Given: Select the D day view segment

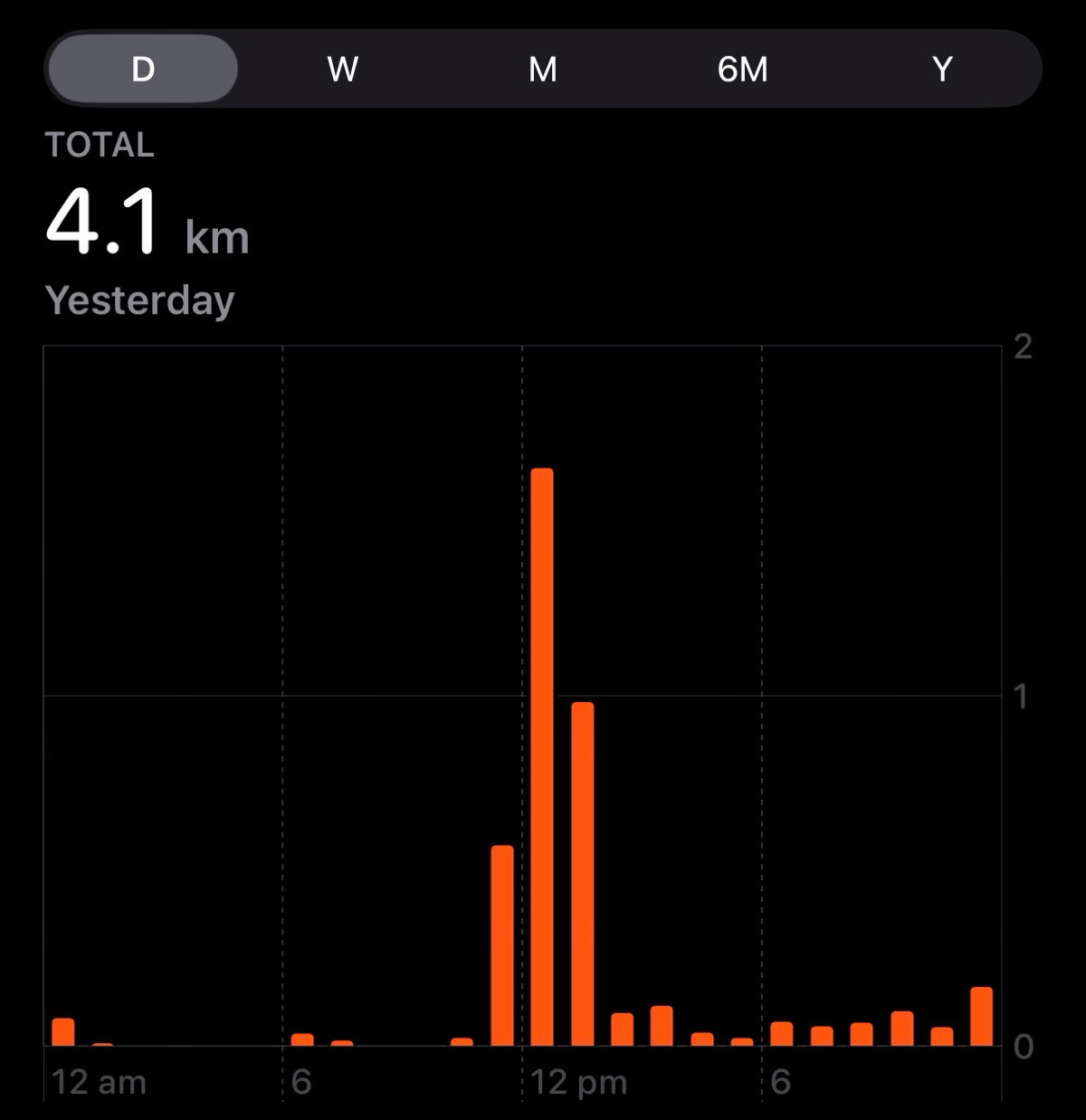Looking at the screenshot, I should (x=143, y=69).
